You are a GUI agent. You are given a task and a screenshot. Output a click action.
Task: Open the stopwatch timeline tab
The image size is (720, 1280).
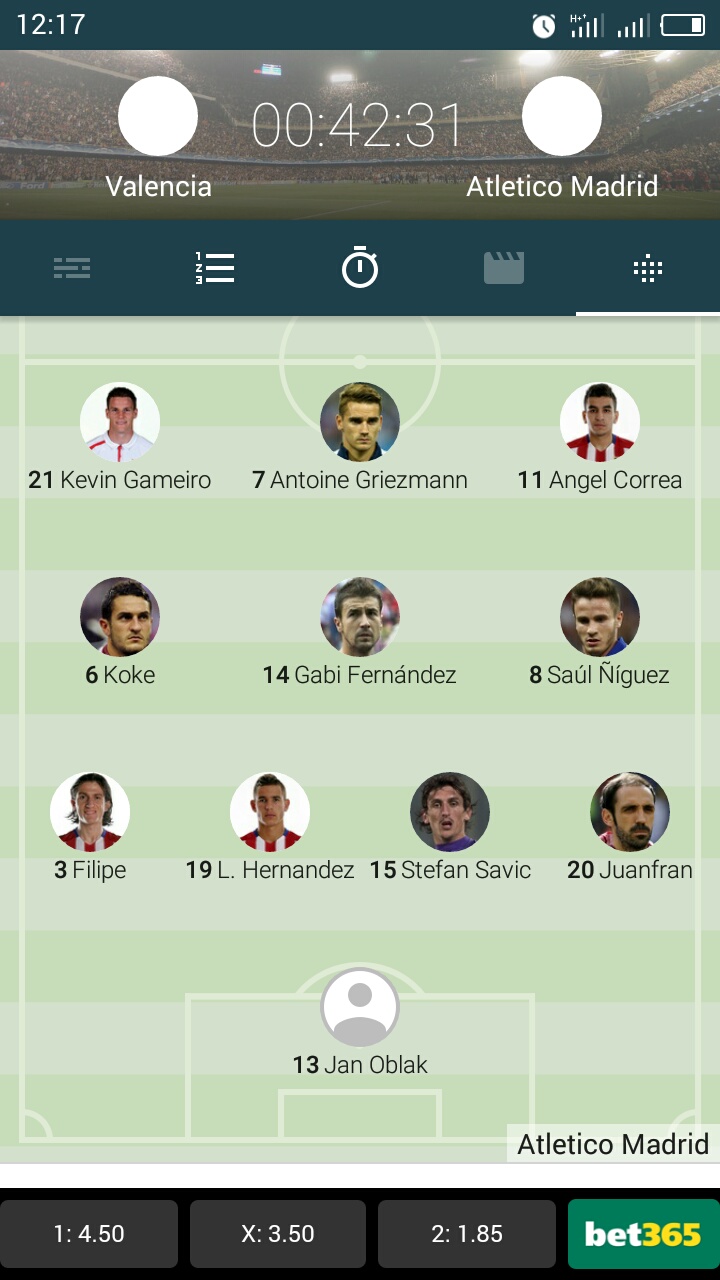coord(360,268)
